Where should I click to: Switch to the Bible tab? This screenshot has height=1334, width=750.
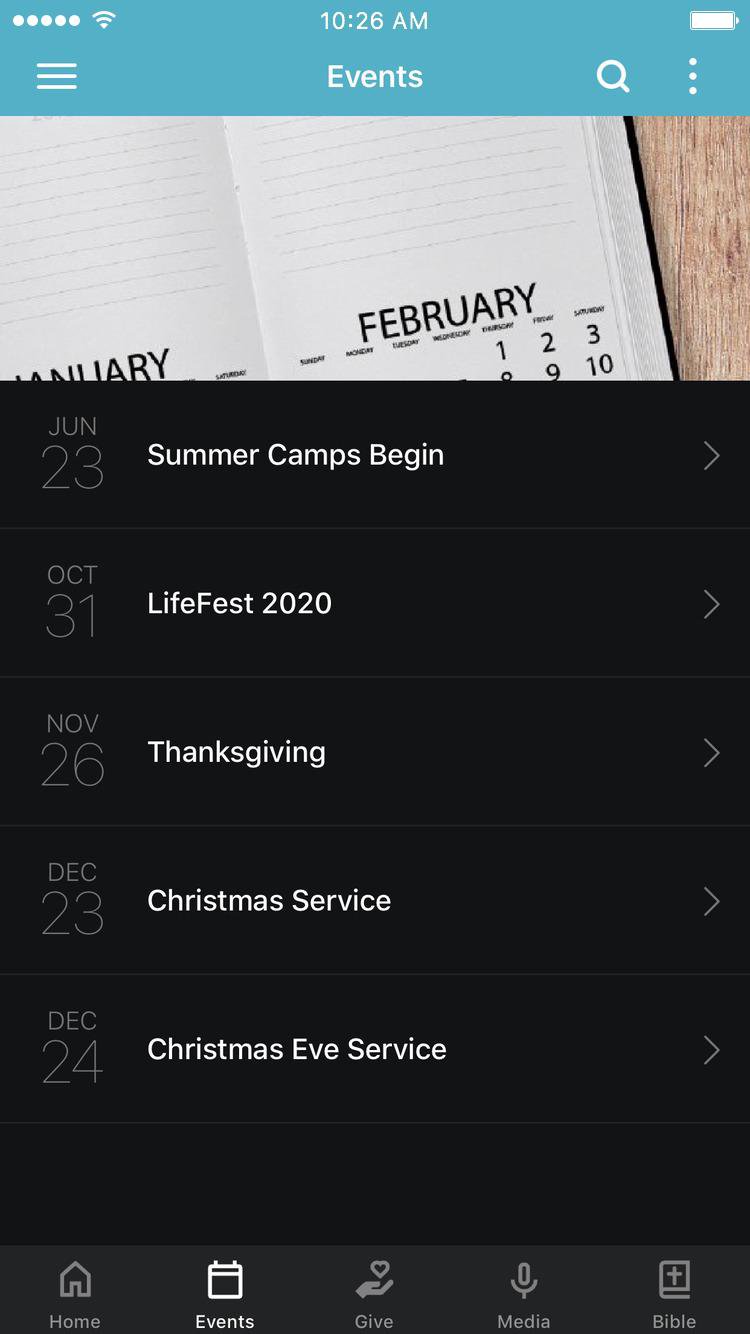click(x=674, y=1293)
